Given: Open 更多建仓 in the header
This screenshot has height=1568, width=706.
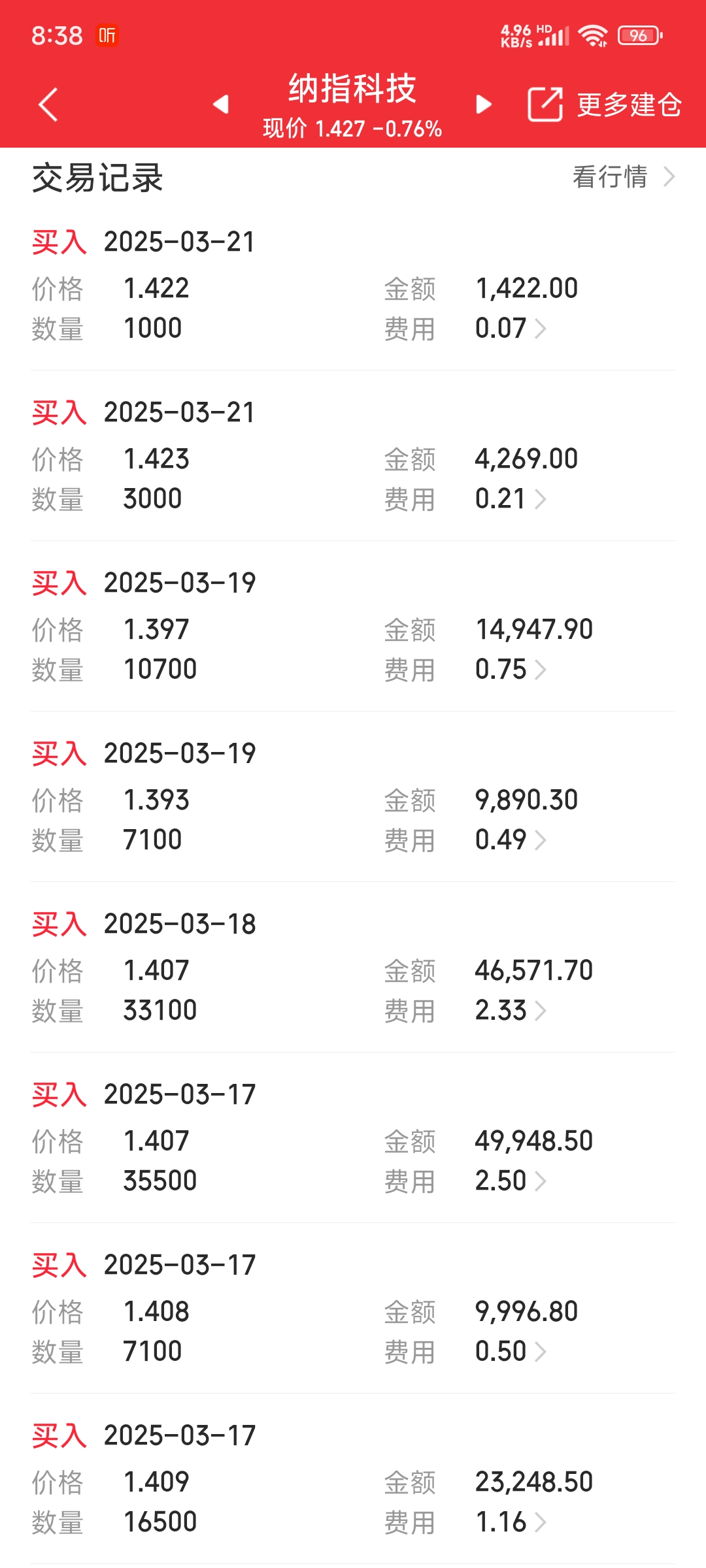Looking at the screenshot, I should click(605, 105).
